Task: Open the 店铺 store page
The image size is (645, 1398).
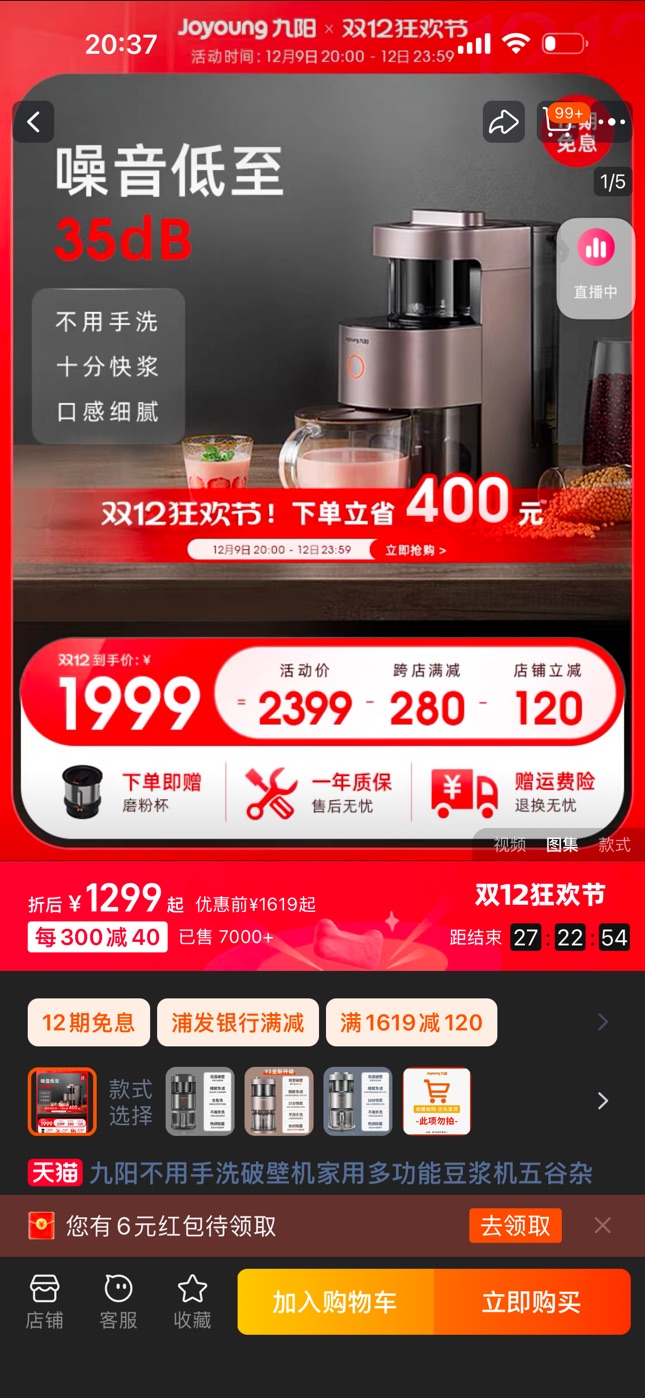Action: click(x=44, y=1302)
